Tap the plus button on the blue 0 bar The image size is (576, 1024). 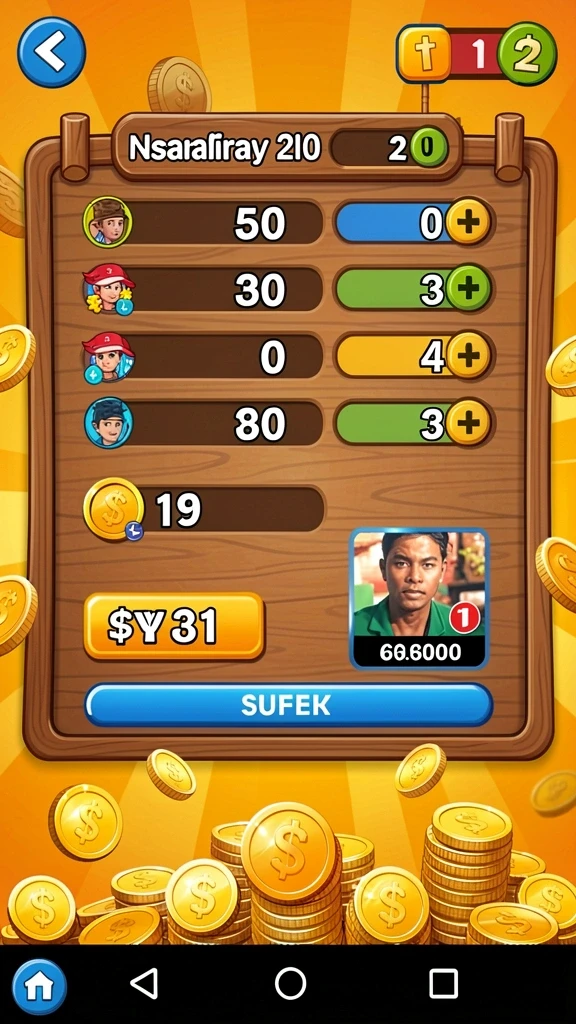click(468, 222)
